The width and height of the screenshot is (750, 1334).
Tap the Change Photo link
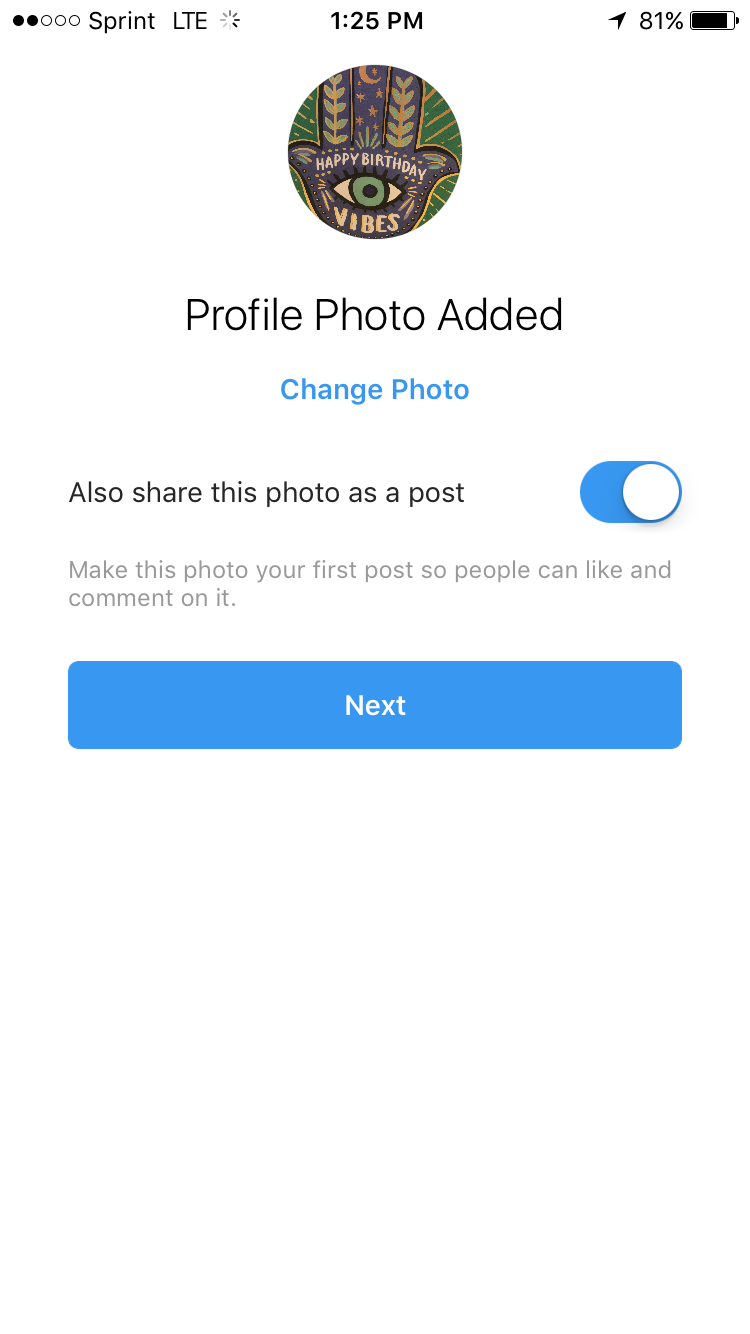point(374,389)
